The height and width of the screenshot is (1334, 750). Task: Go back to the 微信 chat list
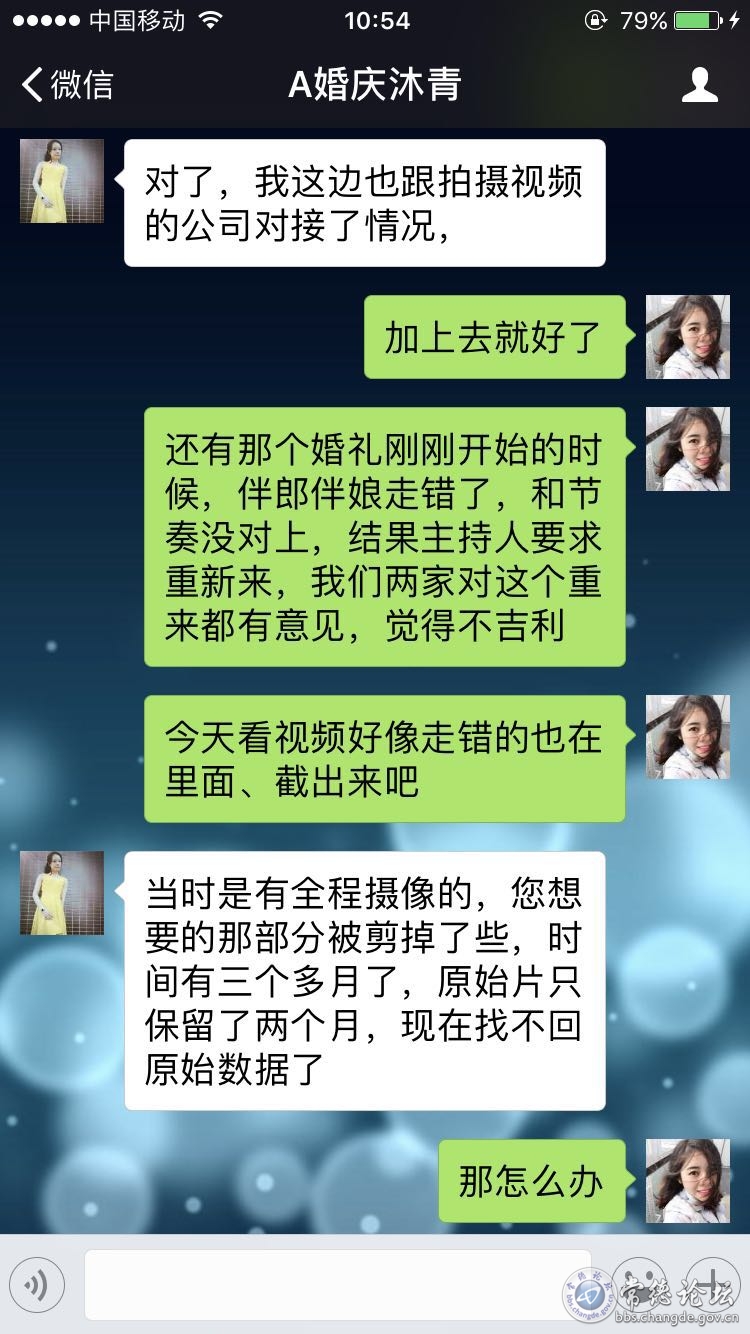point(66,85)
